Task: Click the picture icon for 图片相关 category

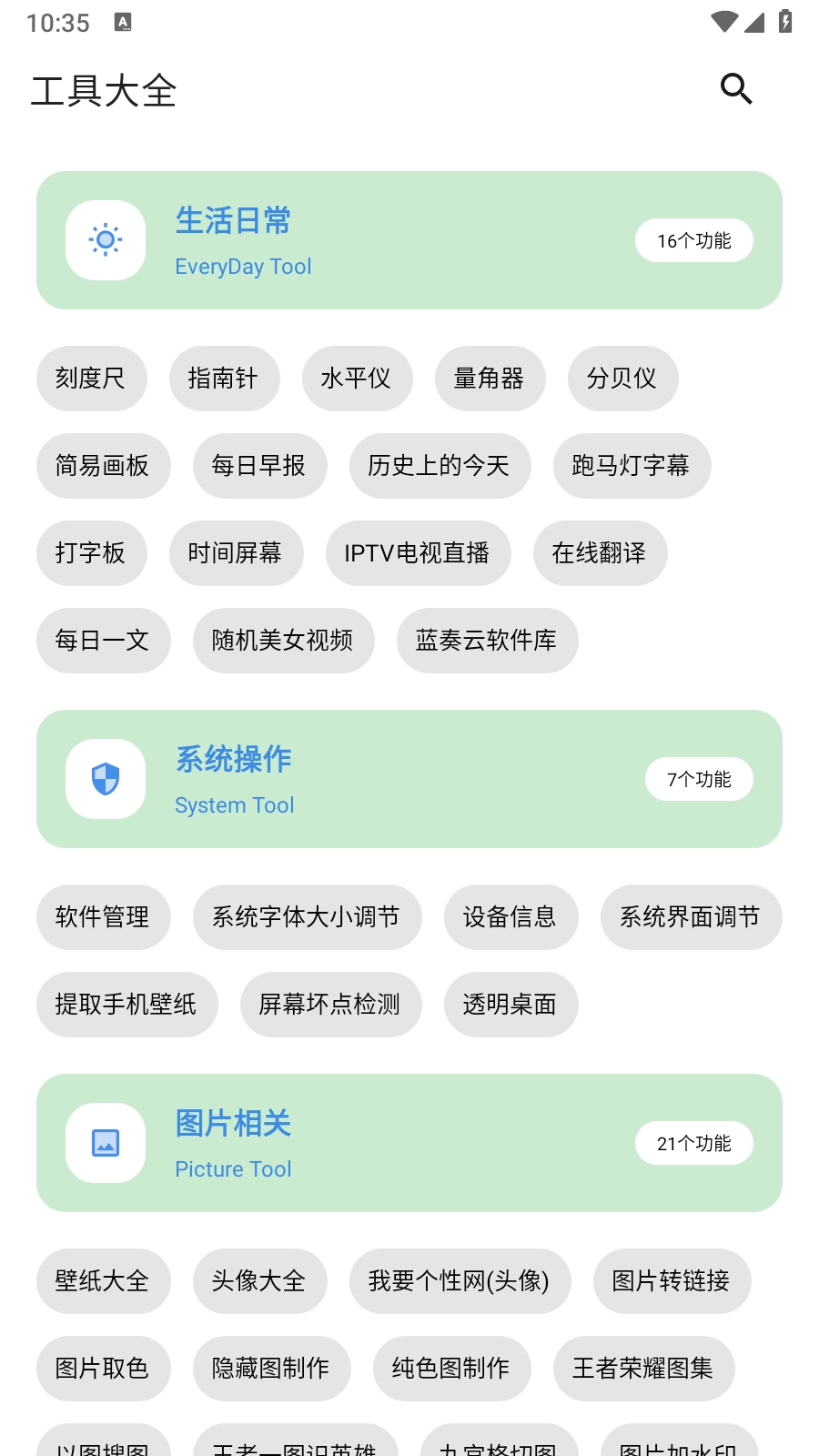Action: point(105,1143)
